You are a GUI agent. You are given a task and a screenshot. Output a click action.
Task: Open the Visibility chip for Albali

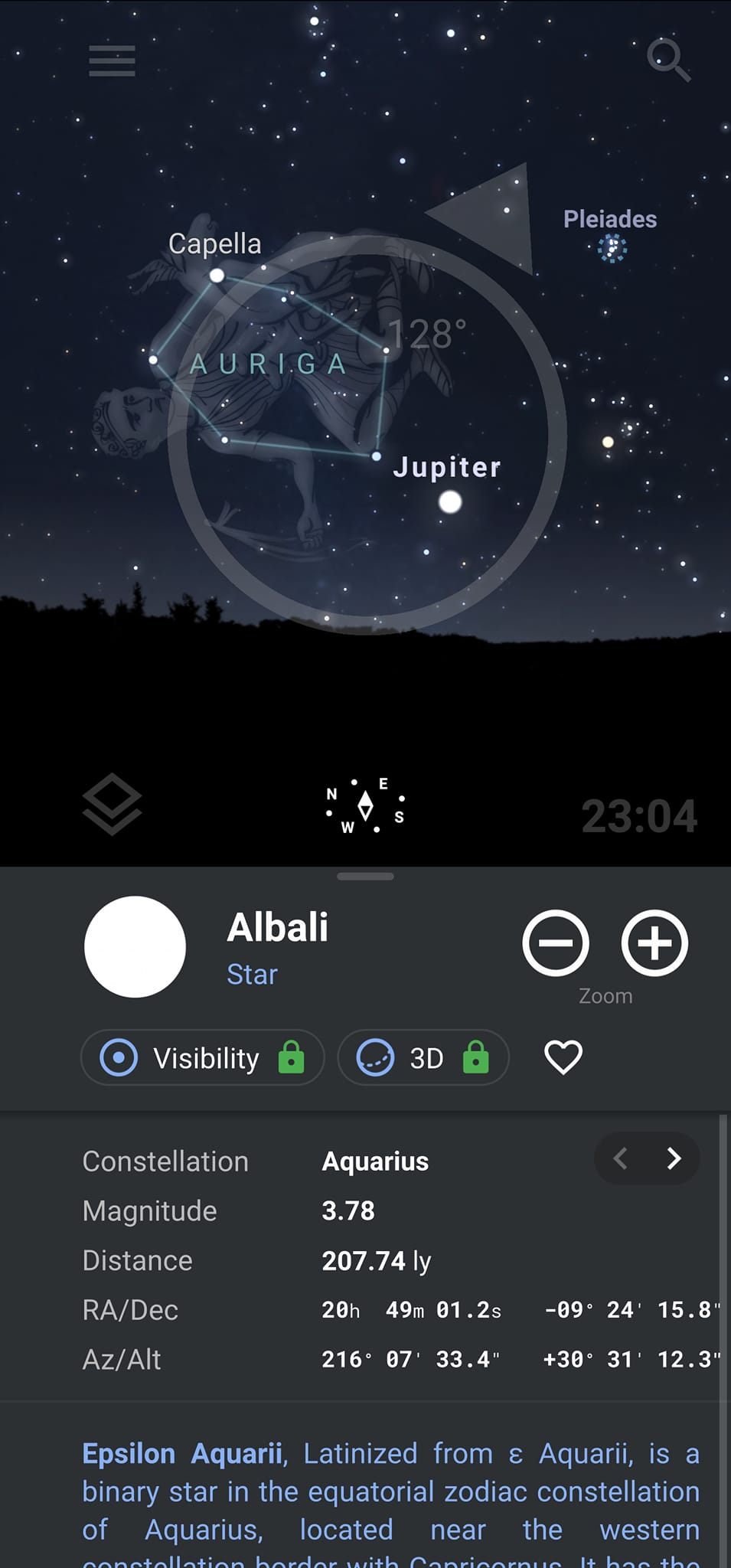pyautogui.click(x=203, y=1058)
